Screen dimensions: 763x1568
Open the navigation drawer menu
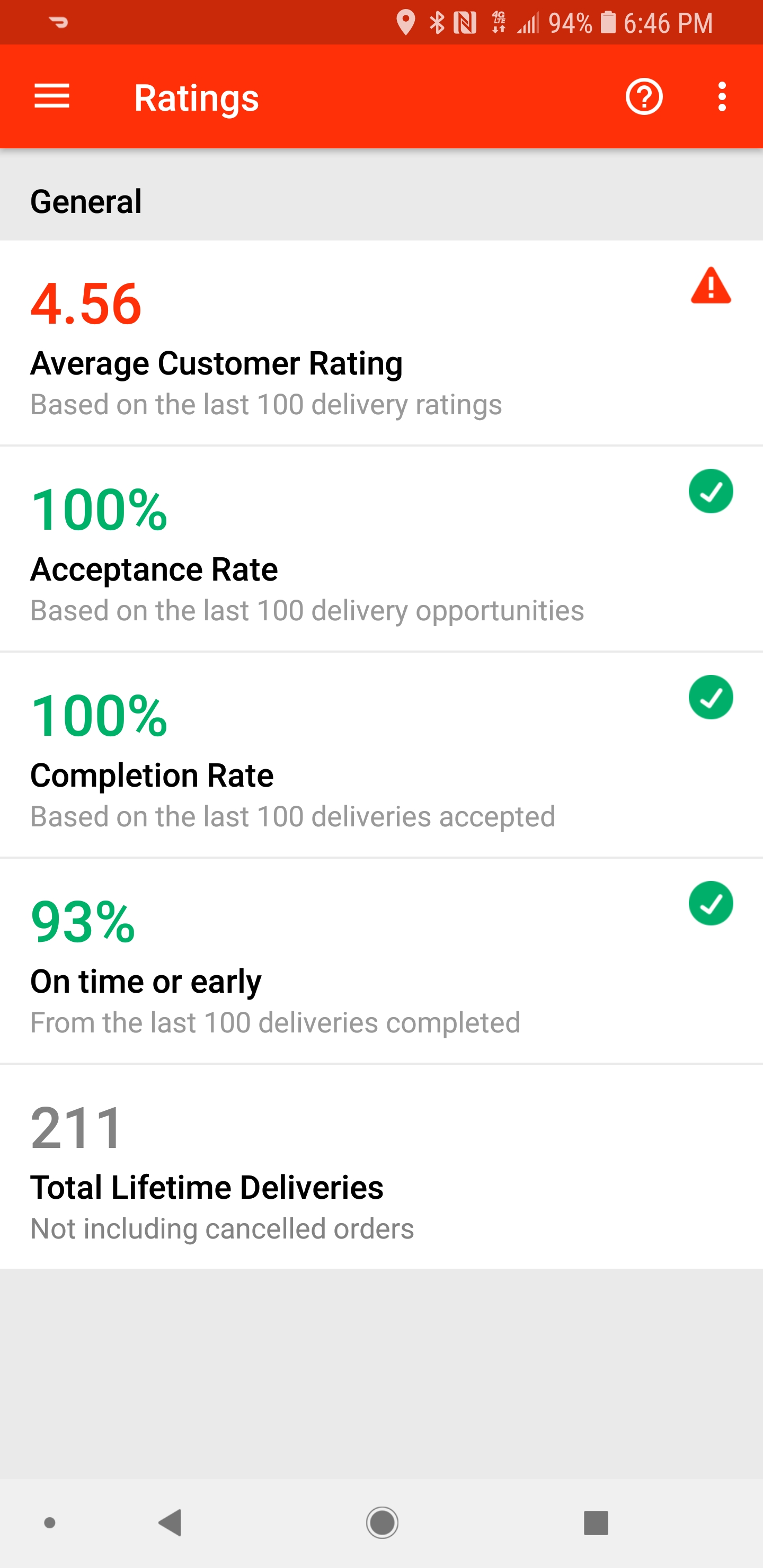point(52,96)
